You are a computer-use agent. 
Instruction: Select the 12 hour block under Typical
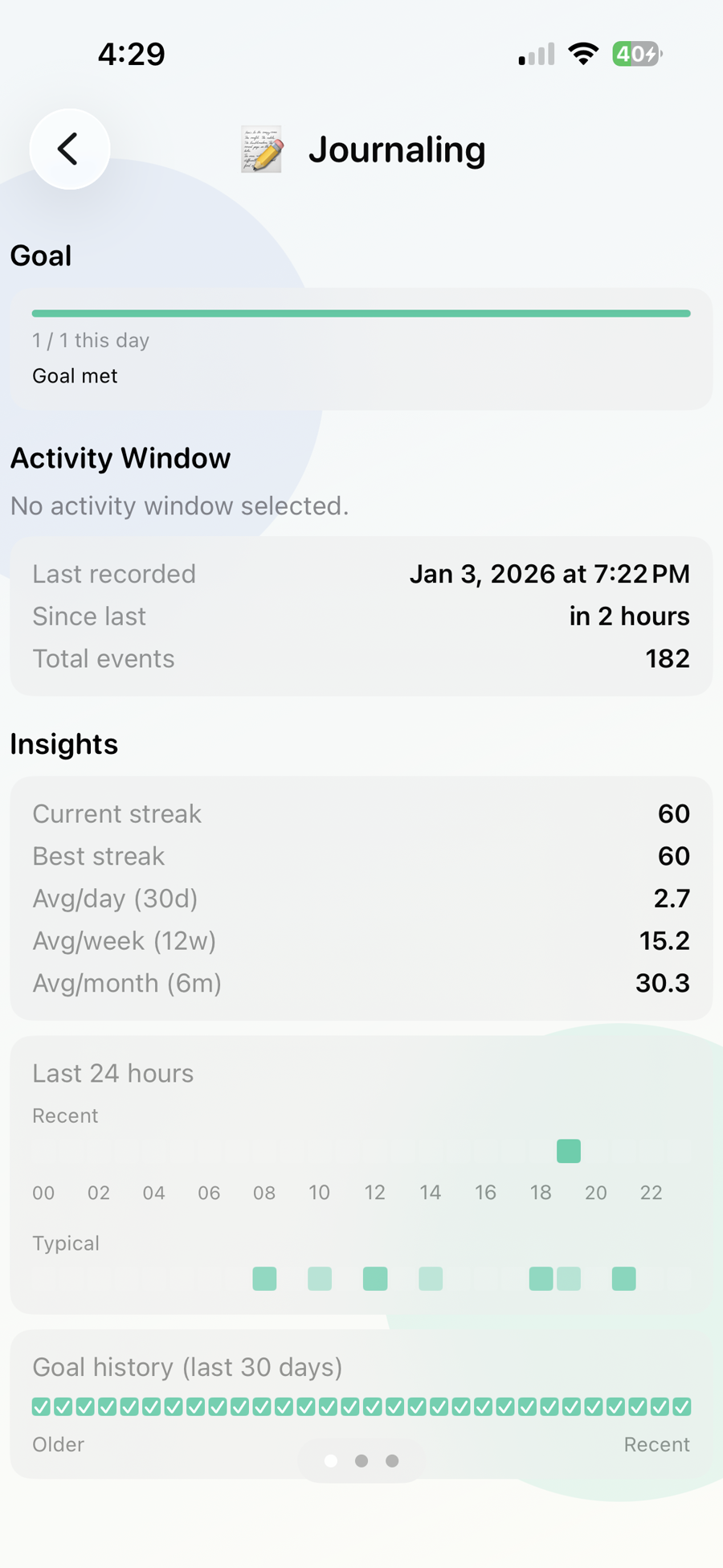pos(374,1279)
